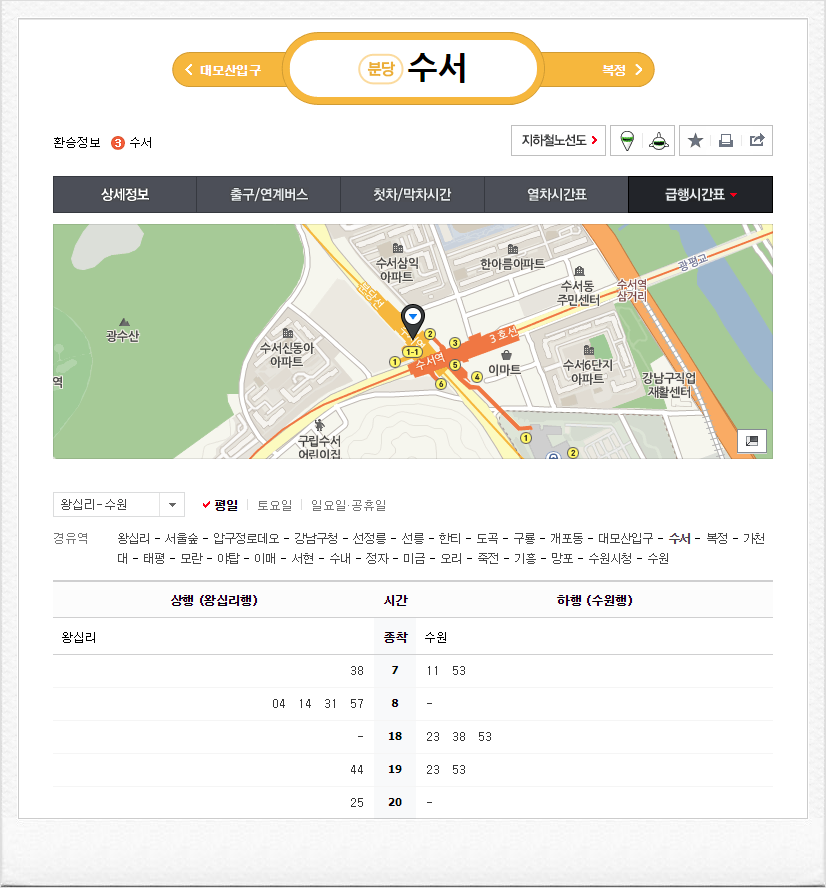
Task: Add station to favorites with star
Action: point(696,141)
